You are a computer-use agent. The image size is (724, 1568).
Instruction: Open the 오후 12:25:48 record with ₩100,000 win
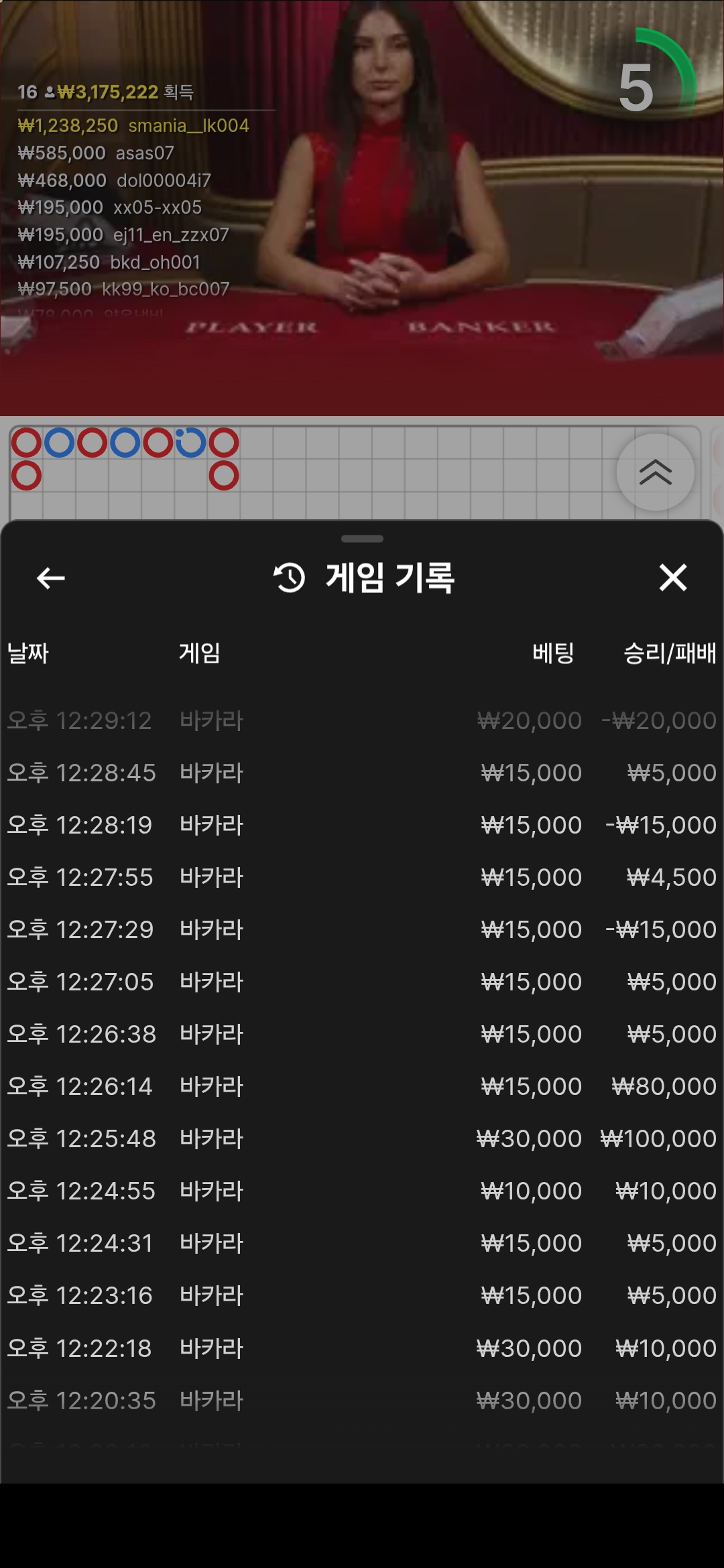click(x=362, y=1138)
